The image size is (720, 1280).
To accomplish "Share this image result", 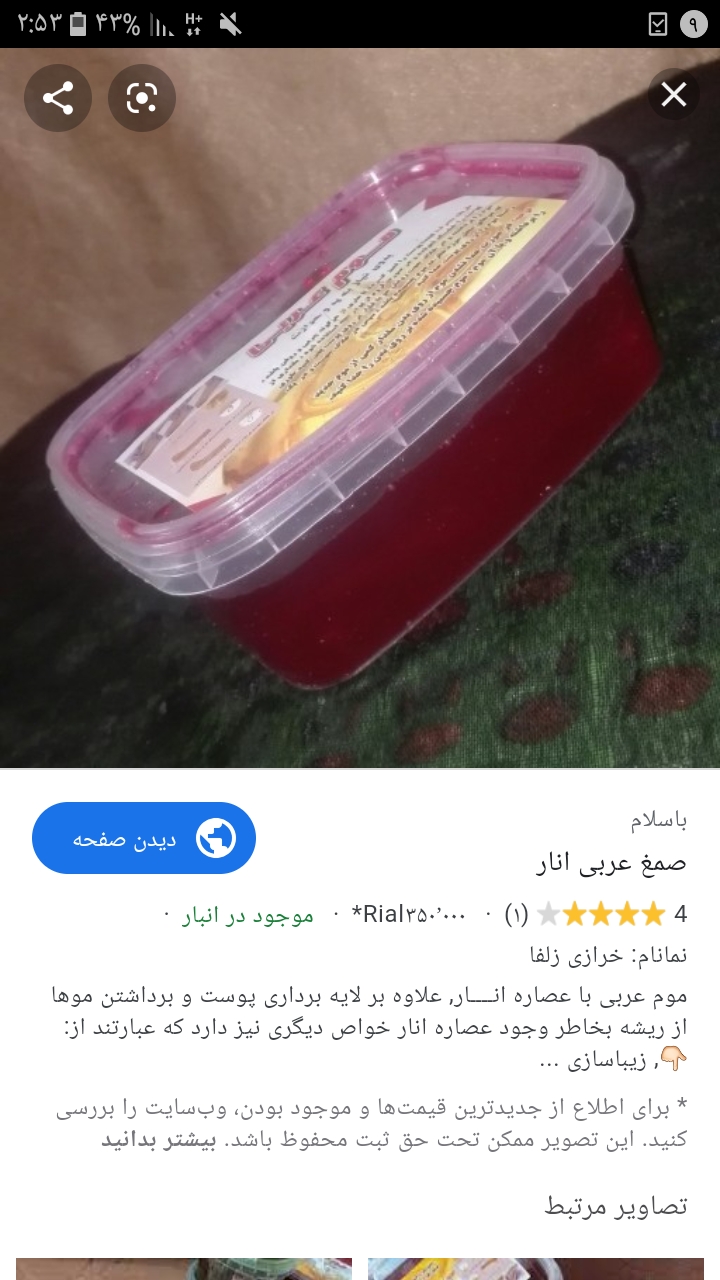I will coord(58,97).
